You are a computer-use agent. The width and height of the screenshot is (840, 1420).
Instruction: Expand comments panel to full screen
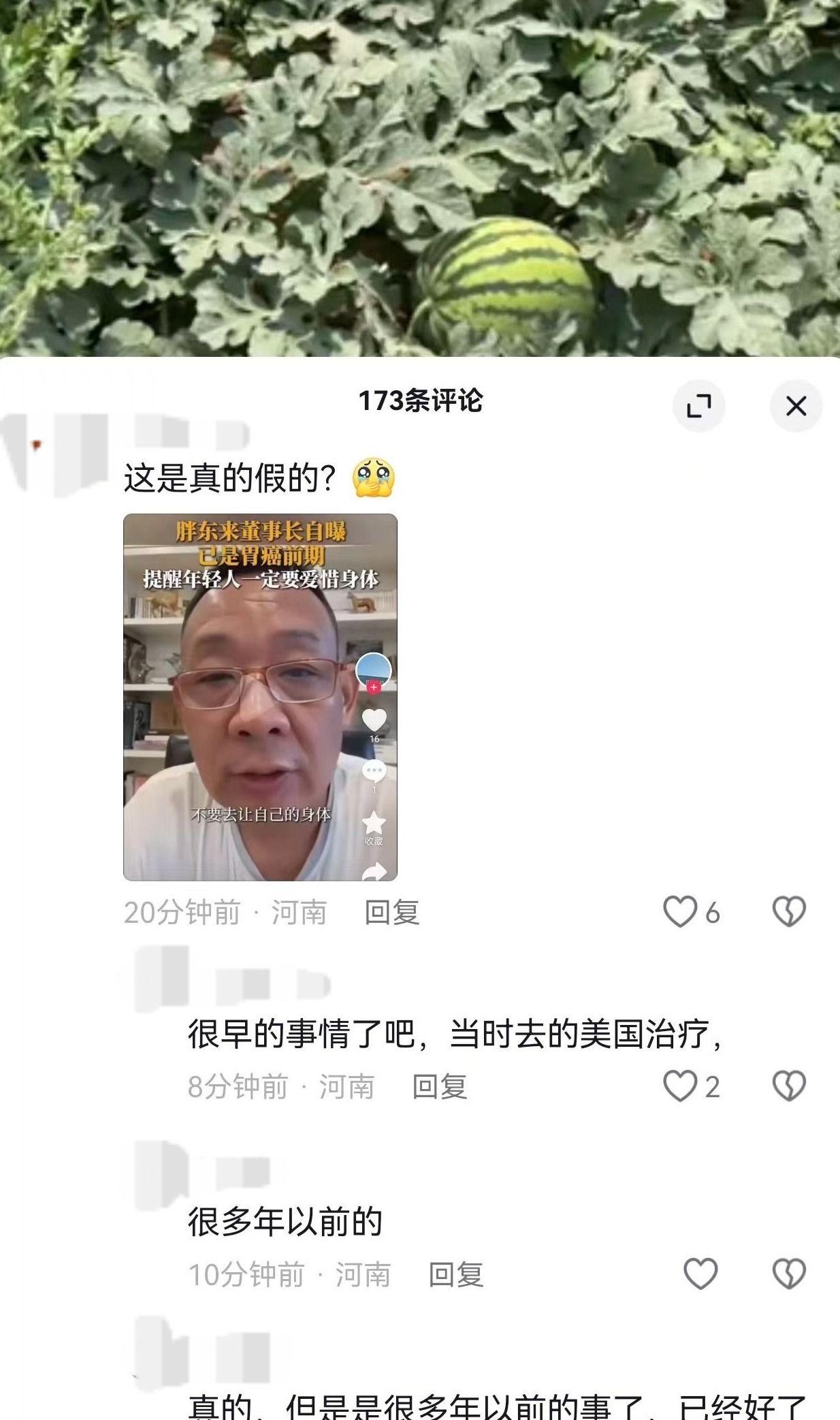click(698, 406)
